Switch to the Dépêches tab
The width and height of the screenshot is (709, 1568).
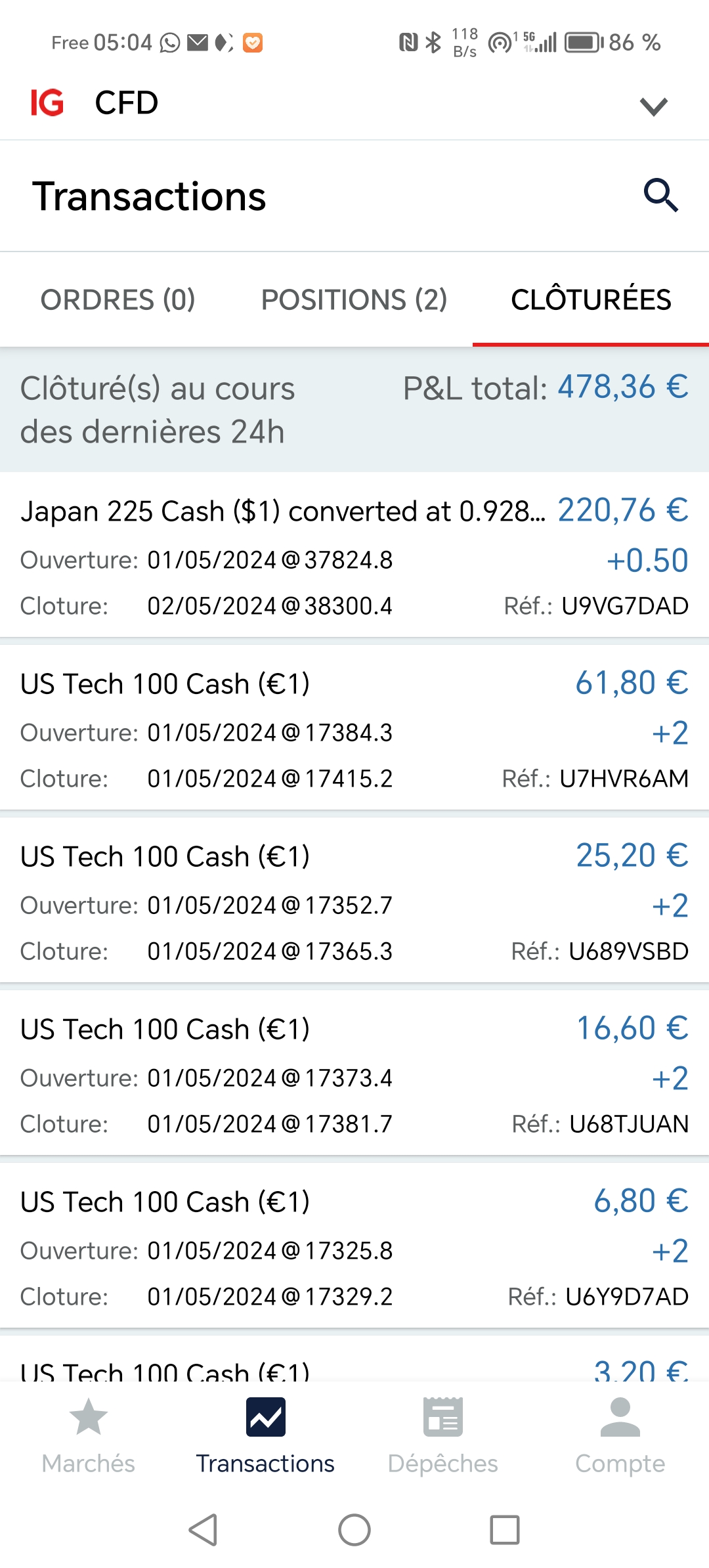443,1435
